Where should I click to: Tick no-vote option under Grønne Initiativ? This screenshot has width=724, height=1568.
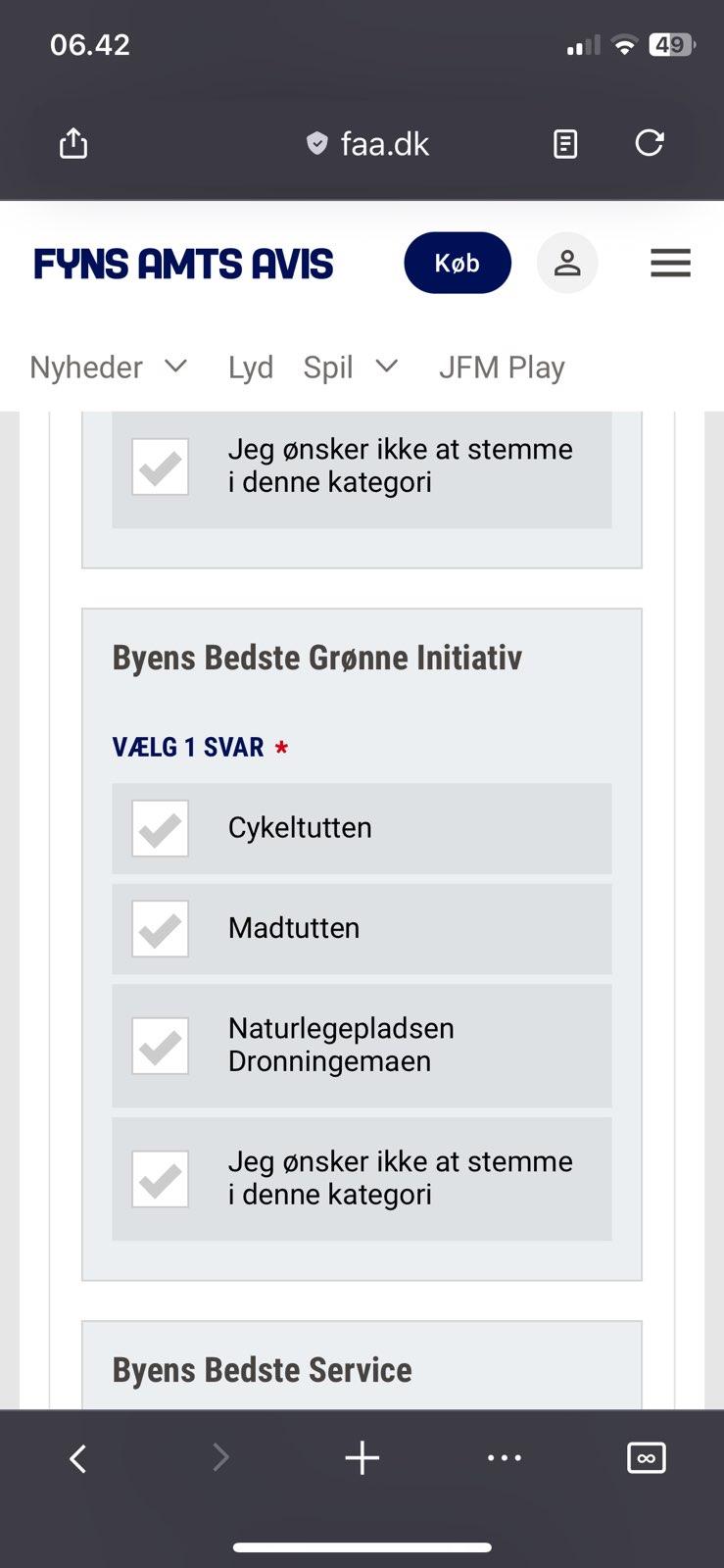coord(161,1179)
